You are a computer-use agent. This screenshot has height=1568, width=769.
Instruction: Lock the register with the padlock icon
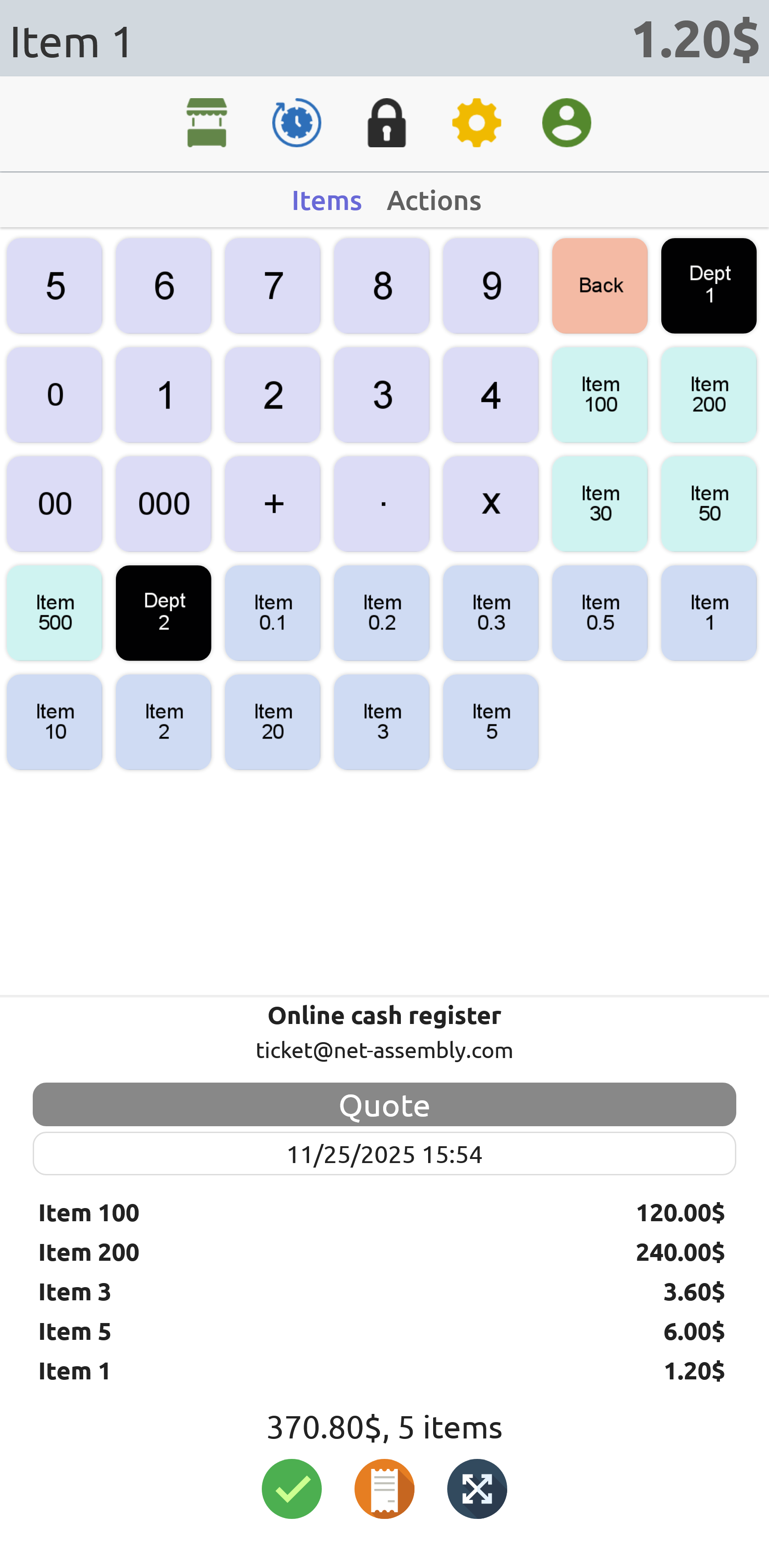387,123
